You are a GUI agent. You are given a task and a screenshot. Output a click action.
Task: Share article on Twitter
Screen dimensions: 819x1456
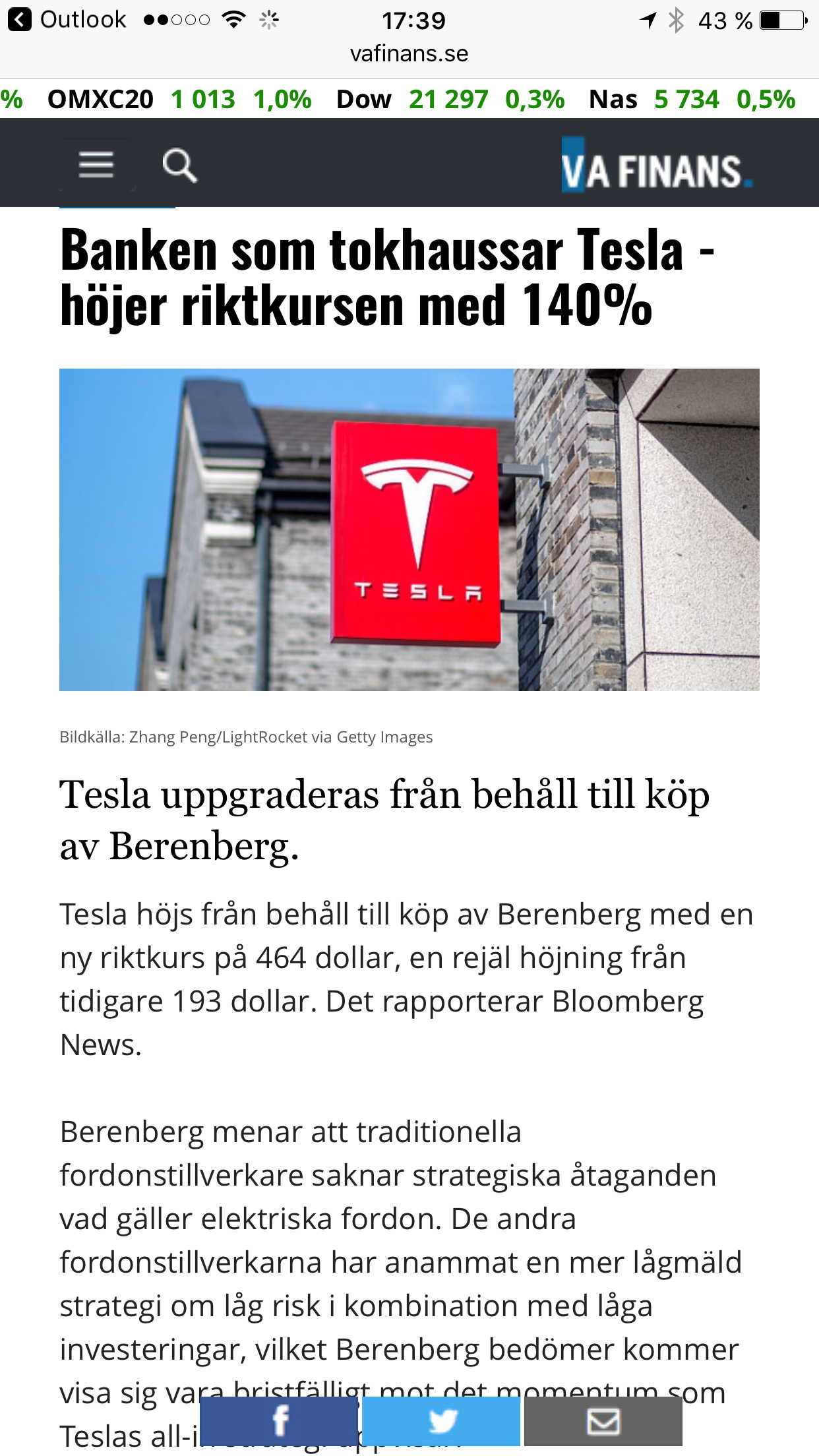(x=441, y=1421)
